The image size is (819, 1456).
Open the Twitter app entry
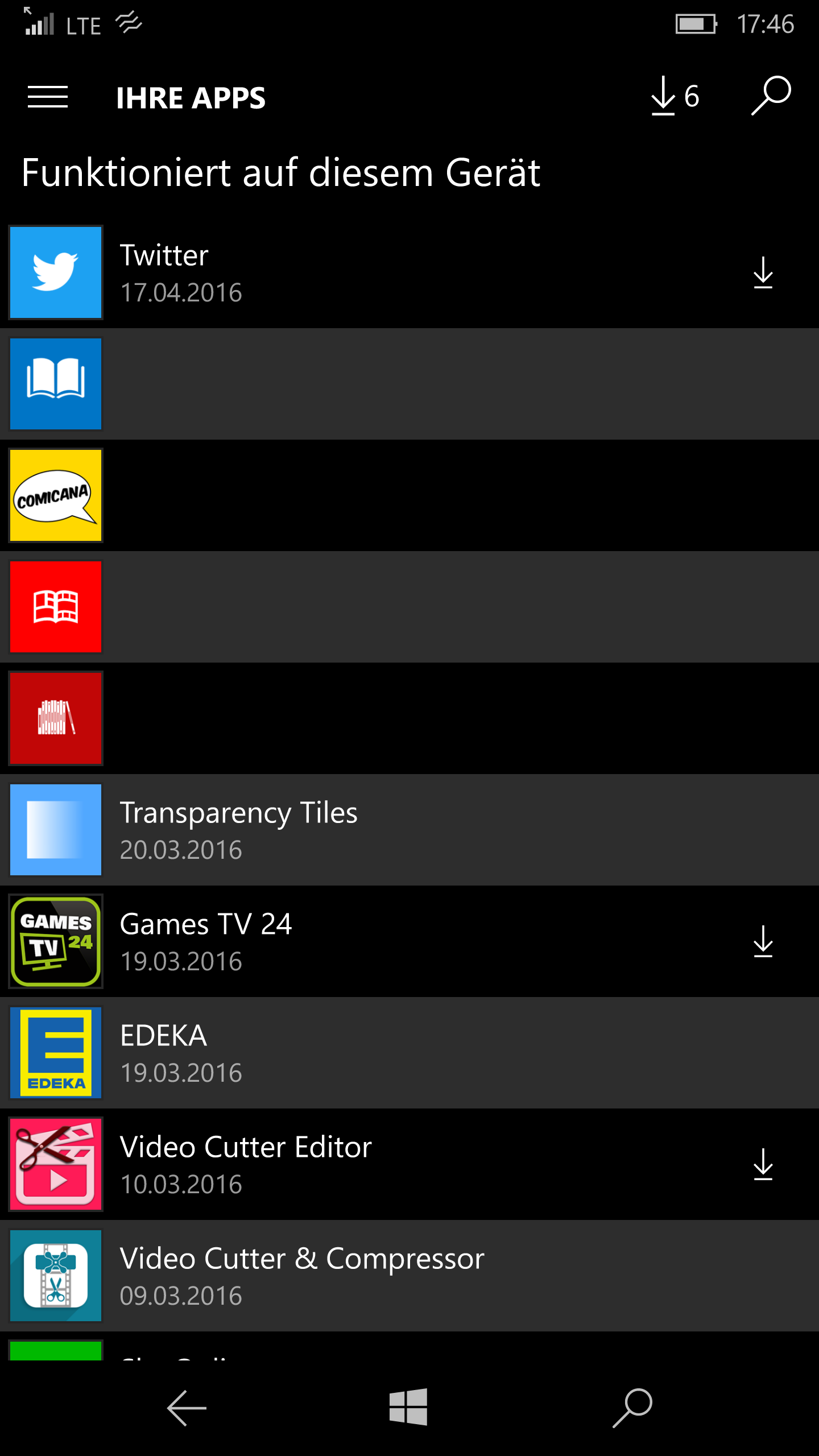pyautogui.click(x=409, y=273)
